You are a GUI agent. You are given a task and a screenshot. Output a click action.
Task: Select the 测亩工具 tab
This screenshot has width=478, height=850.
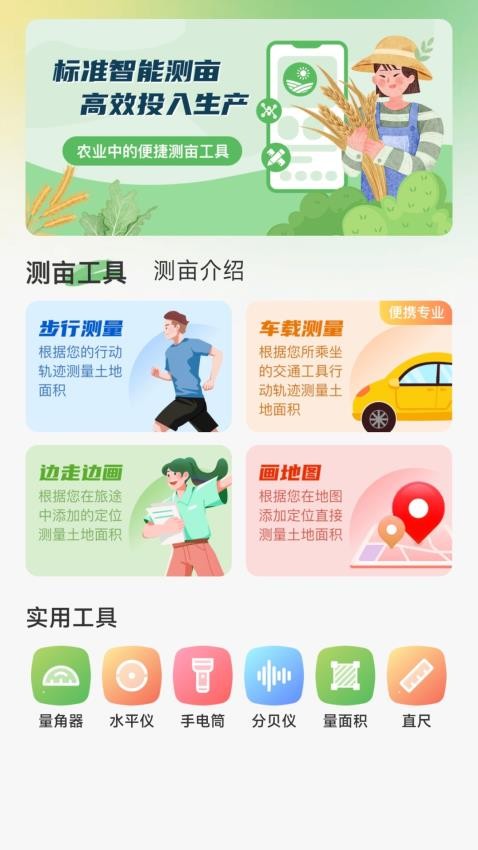coord(76,272)
